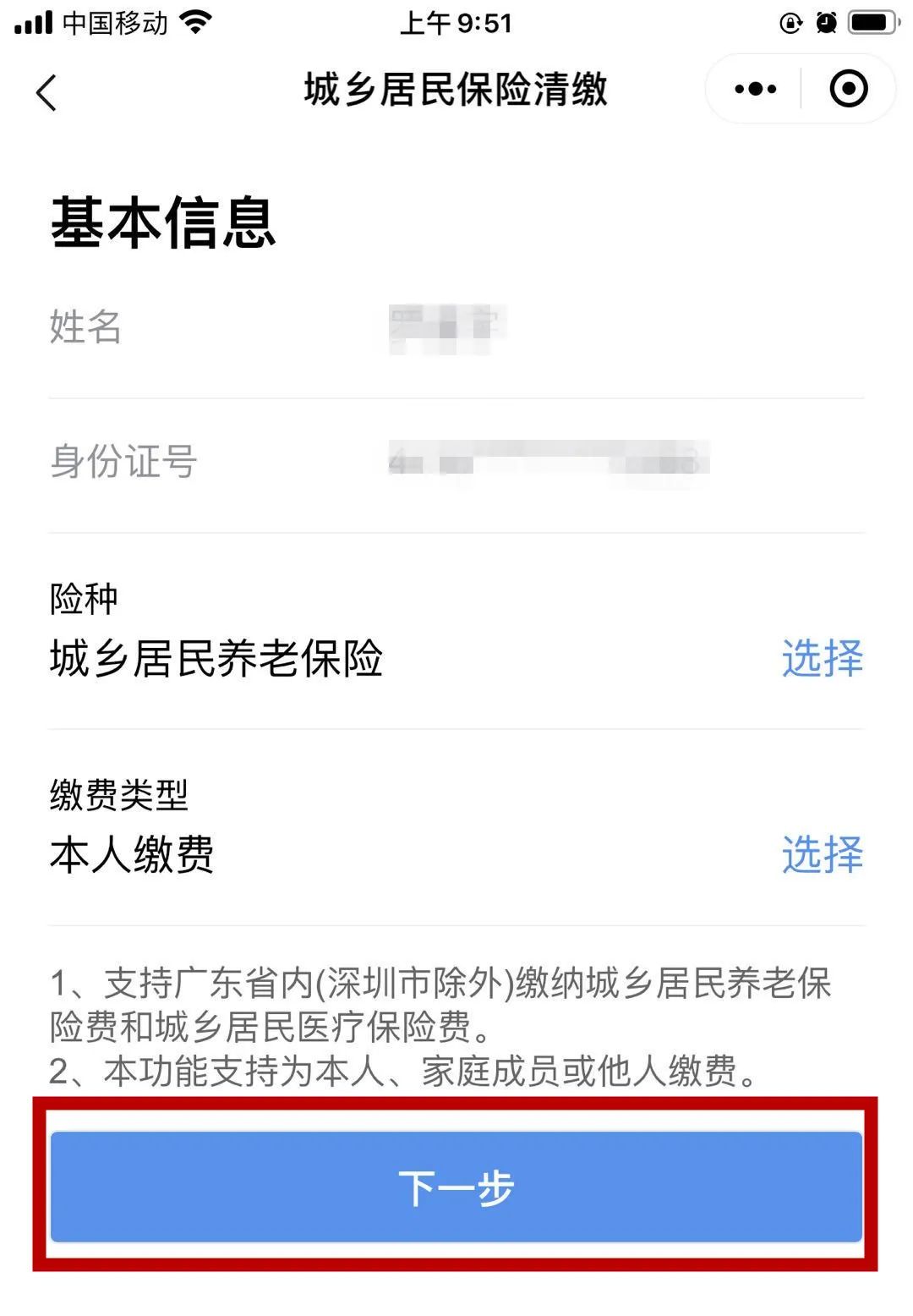Choose a different 缴费类型 payment type
Image resolution: width=913 pixels, height=1316 pixels.
tap(822, 854)
